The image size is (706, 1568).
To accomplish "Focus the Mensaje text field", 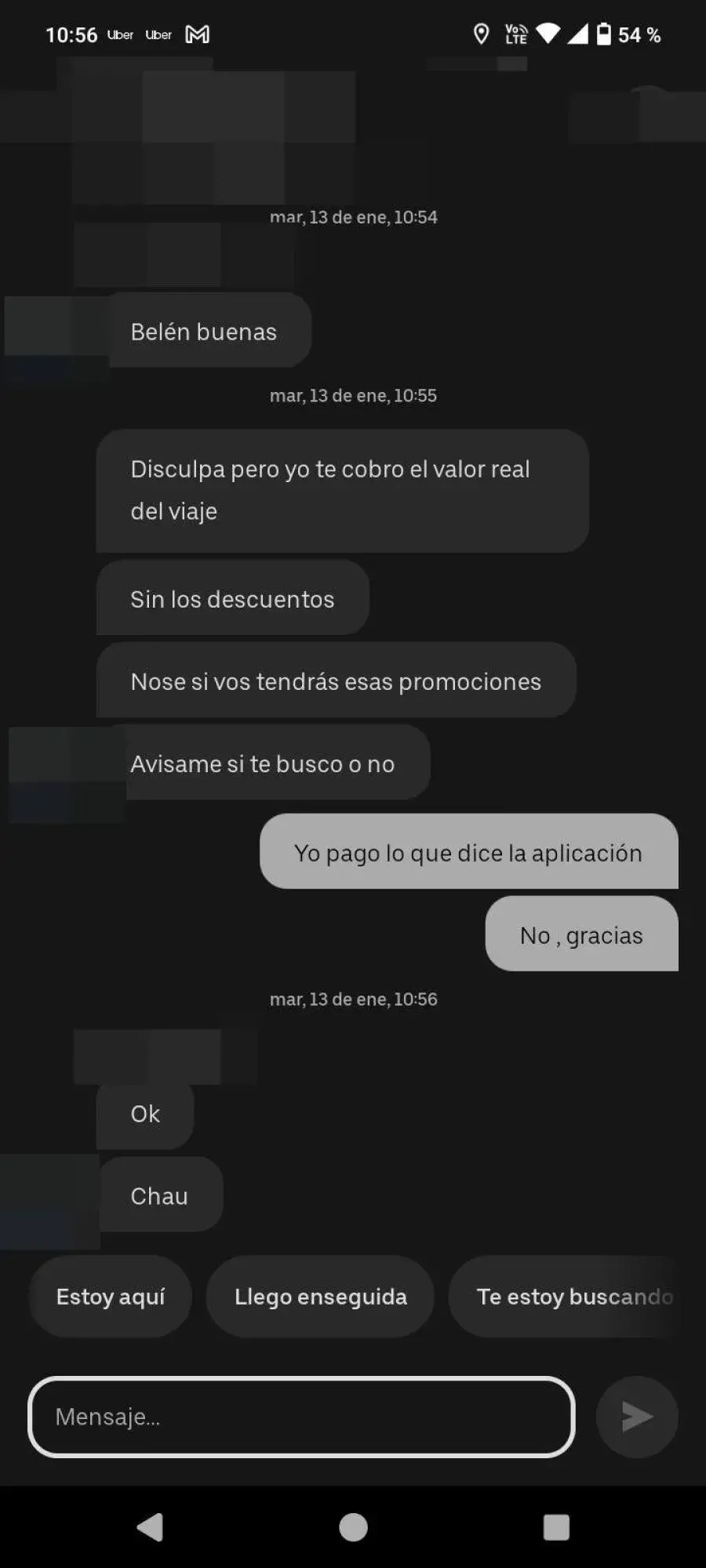I will tap(301, 1417).
